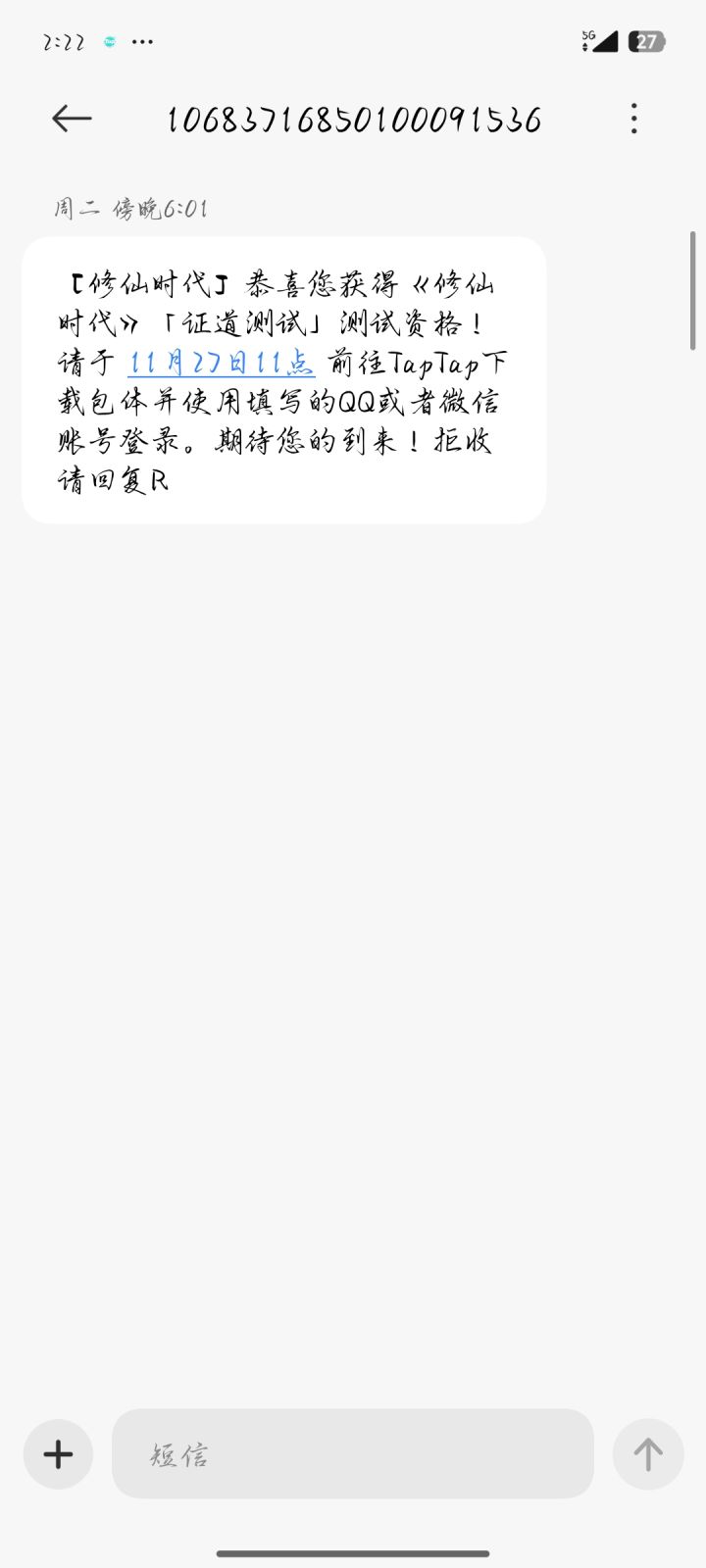Tap the attachment plus control near input
706x1568 pixels.
pos(58,1454)
